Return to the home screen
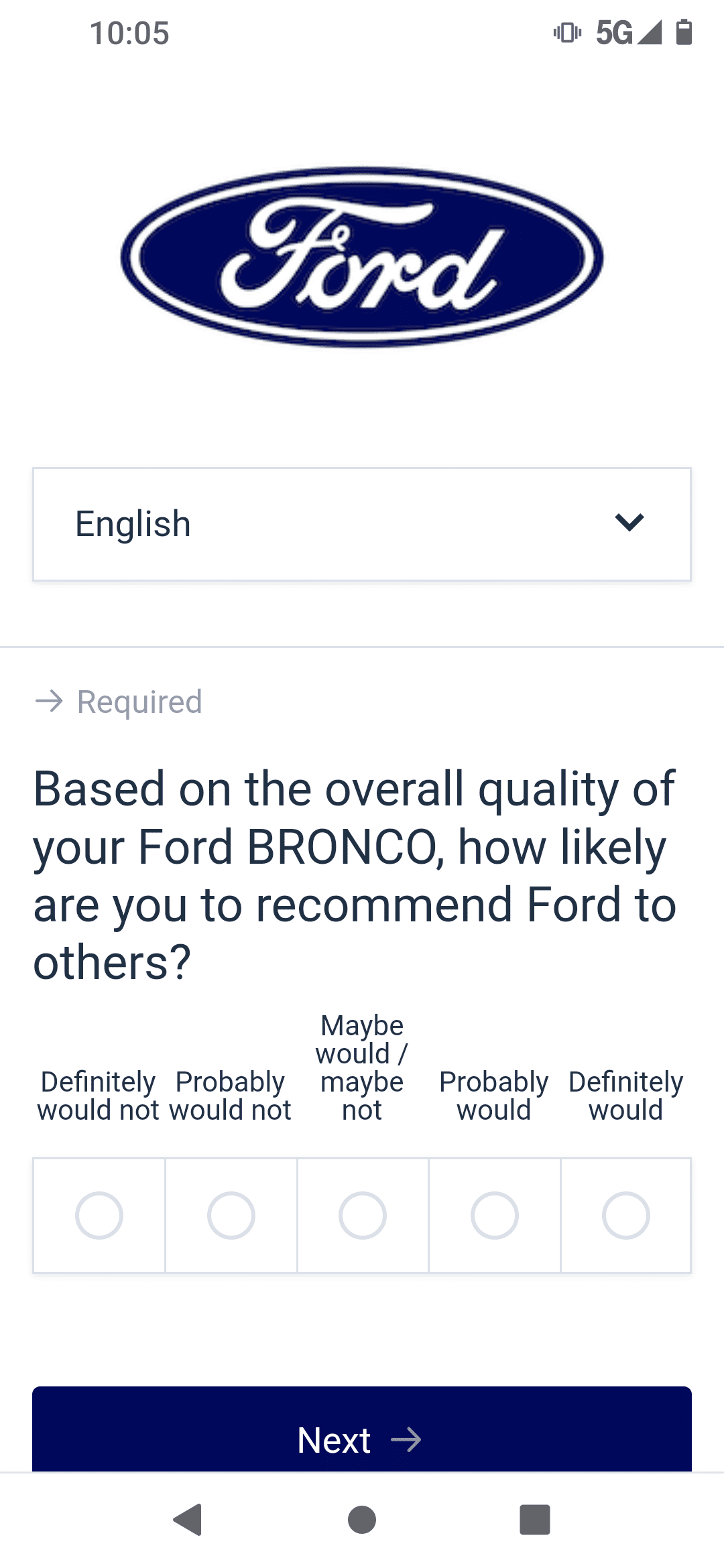Viewport: 724px width, 1568px height. click(x=362, y=1519)
